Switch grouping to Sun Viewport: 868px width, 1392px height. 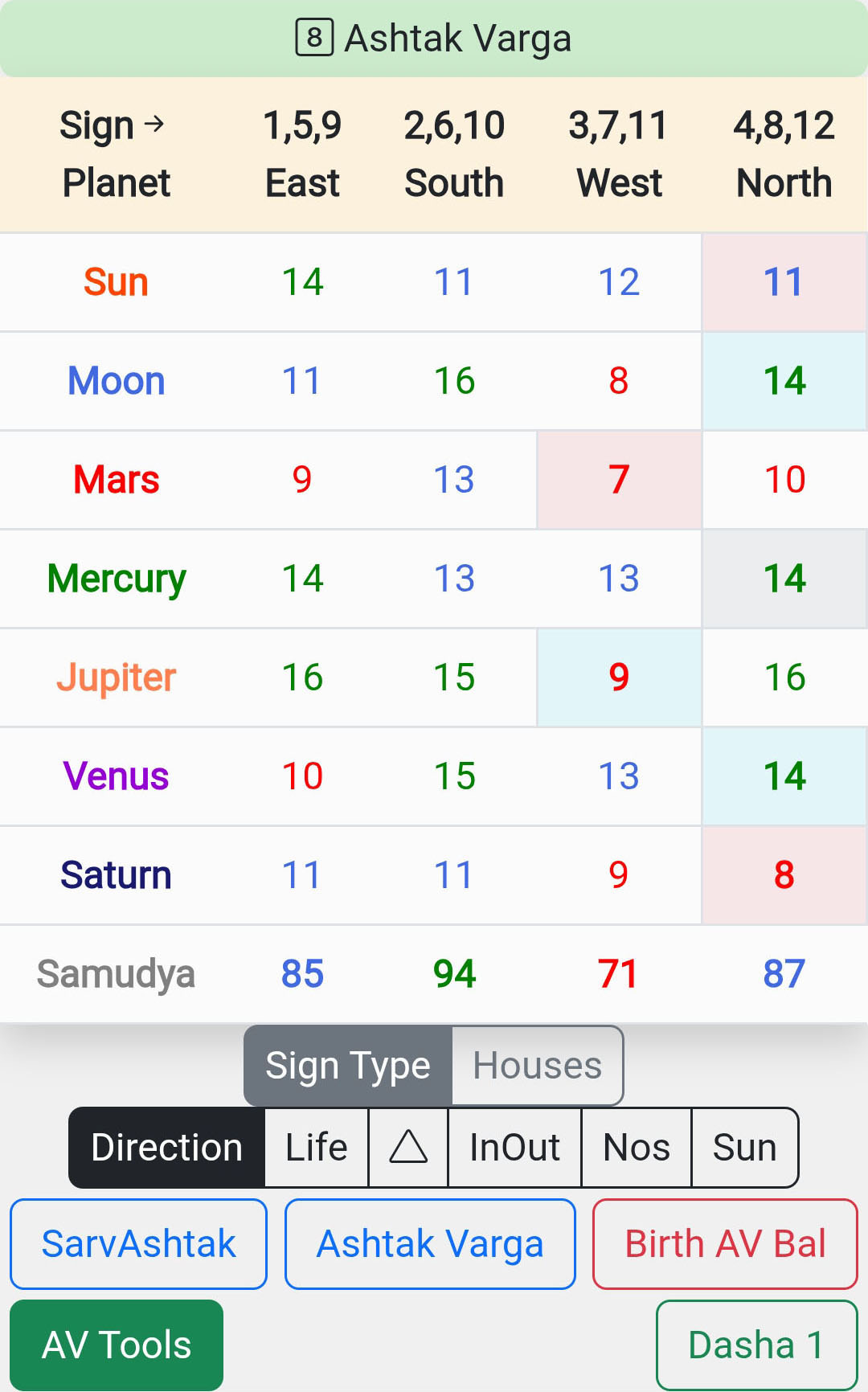click(744, 1148)
